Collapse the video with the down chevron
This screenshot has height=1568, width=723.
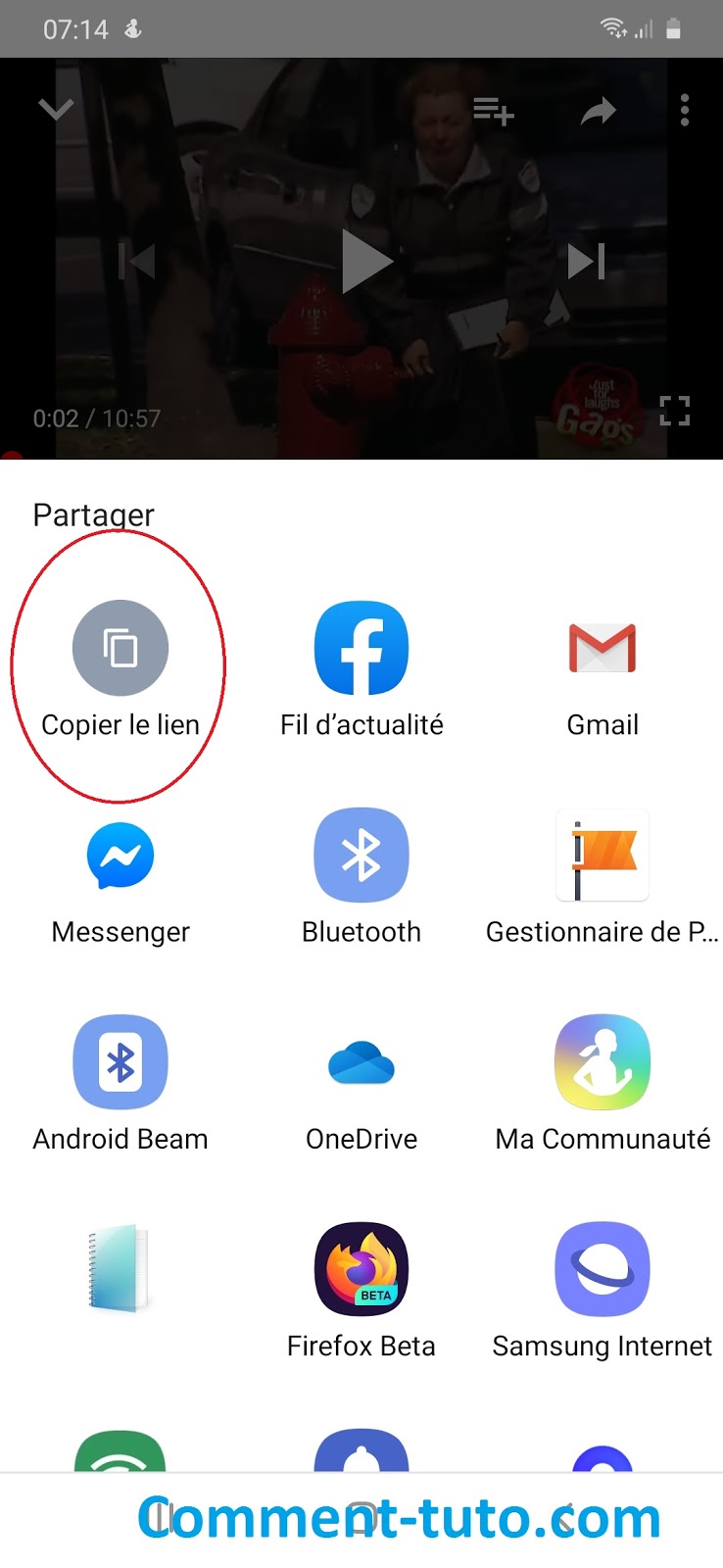click(56, 109)
